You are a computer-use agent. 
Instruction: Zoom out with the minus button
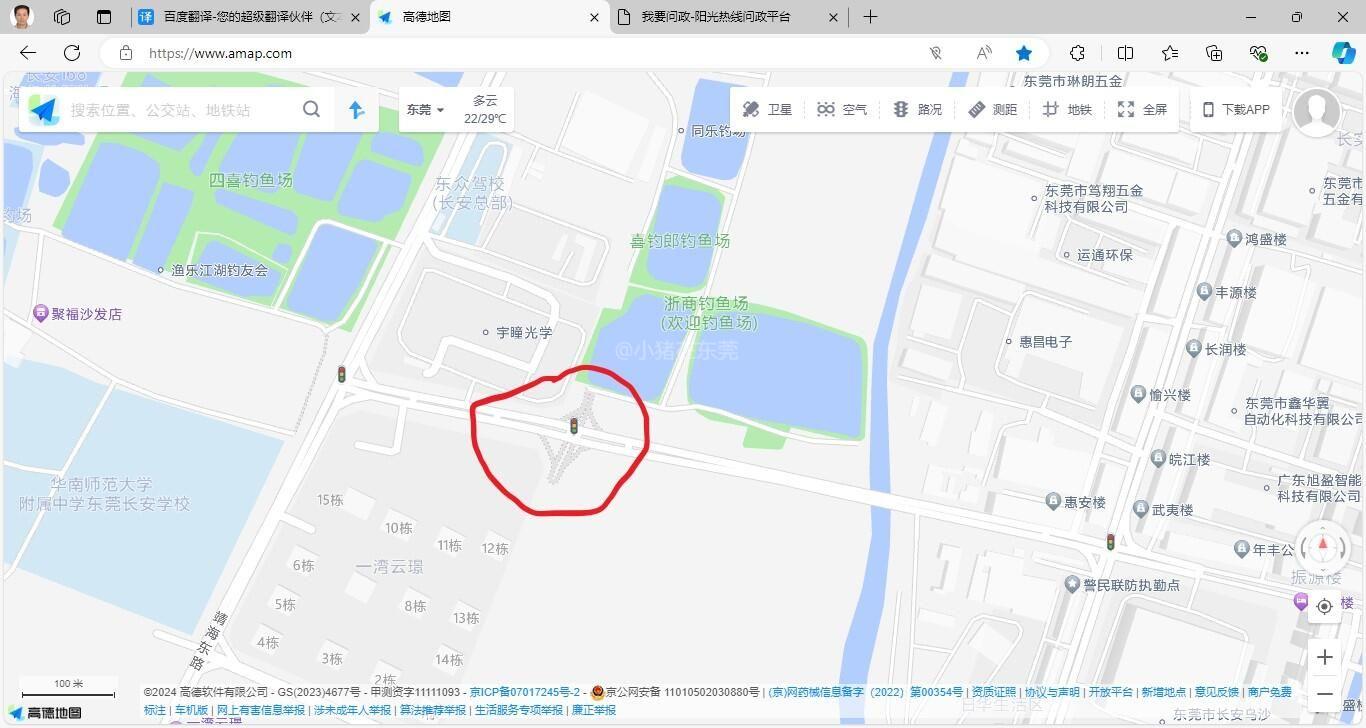[x=1324, y=694]
